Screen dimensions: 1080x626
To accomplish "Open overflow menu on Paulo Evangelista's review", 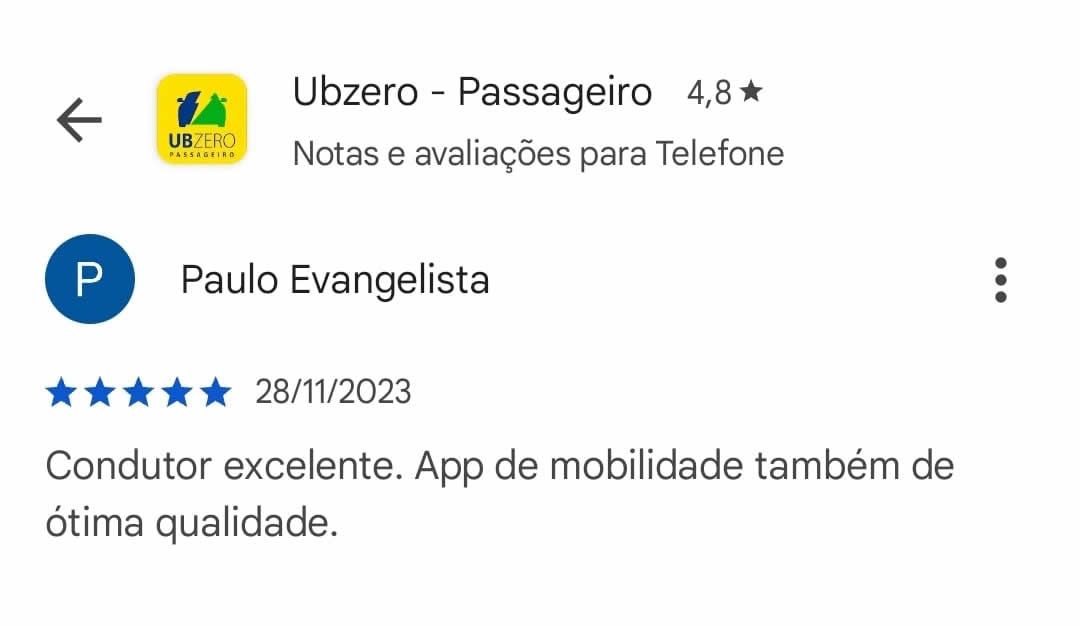I will 1000,280.
